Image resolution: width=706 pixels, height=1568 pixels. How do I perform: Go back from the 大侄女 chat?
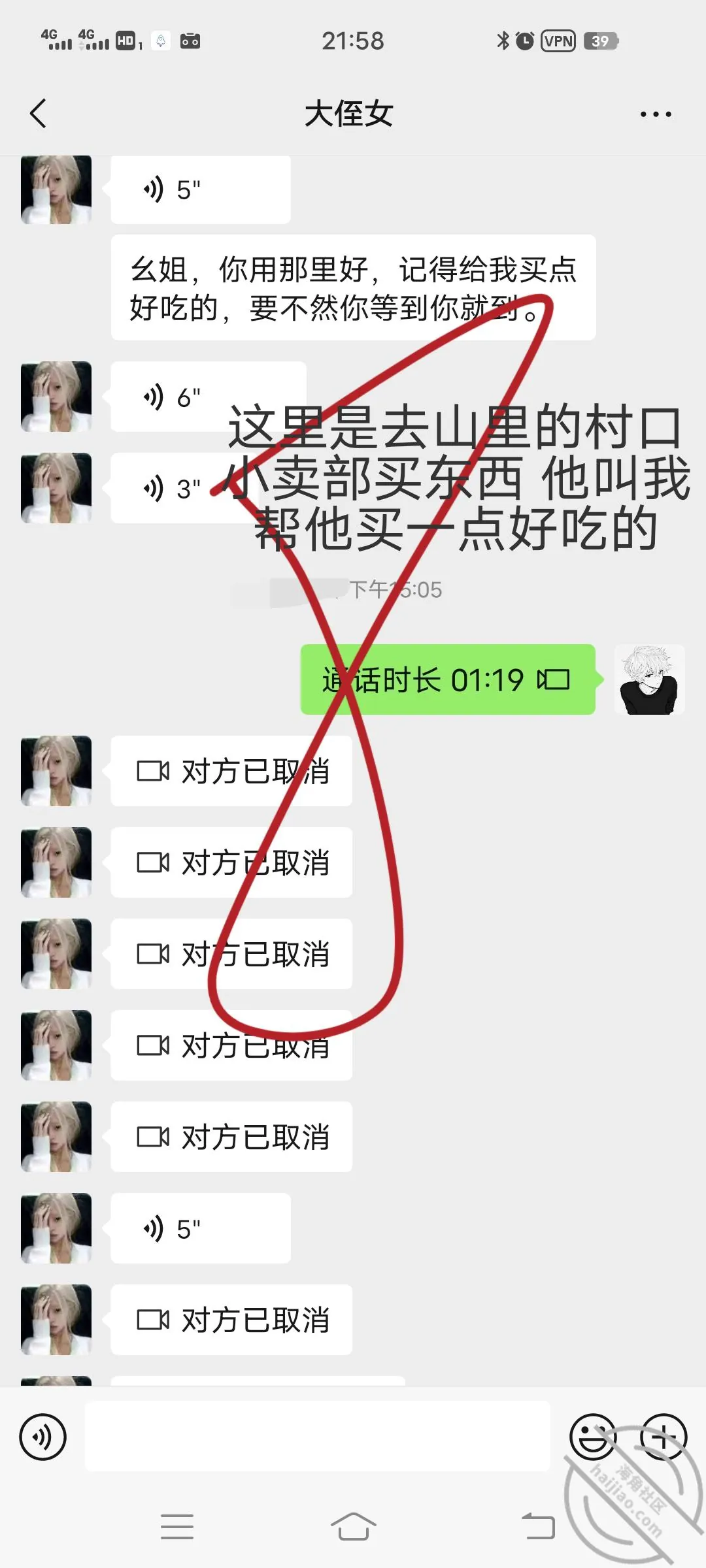click(39, 114)
